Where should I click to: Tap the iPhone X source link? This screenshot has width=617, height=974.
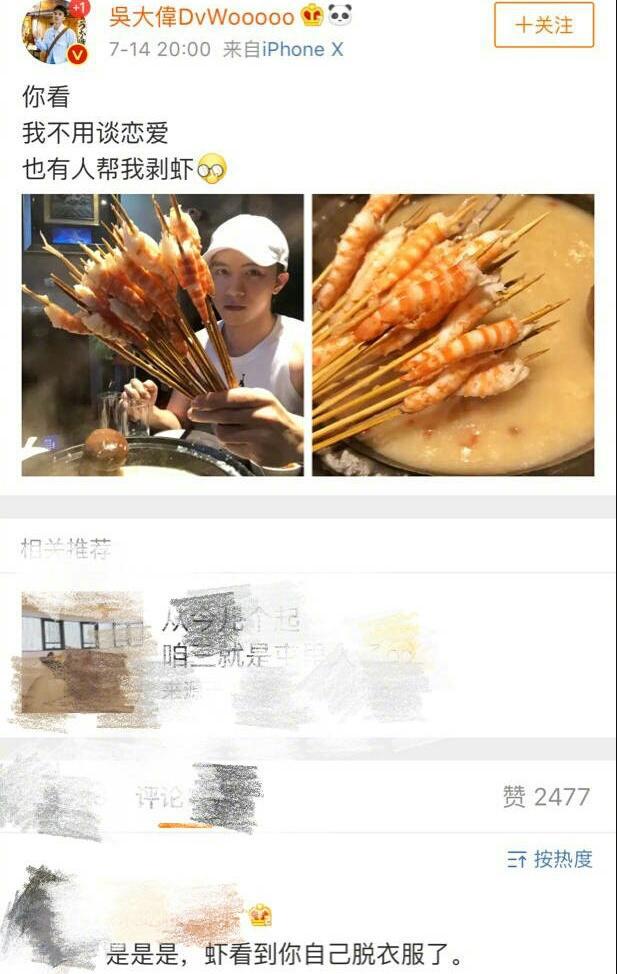click(303, 49)
